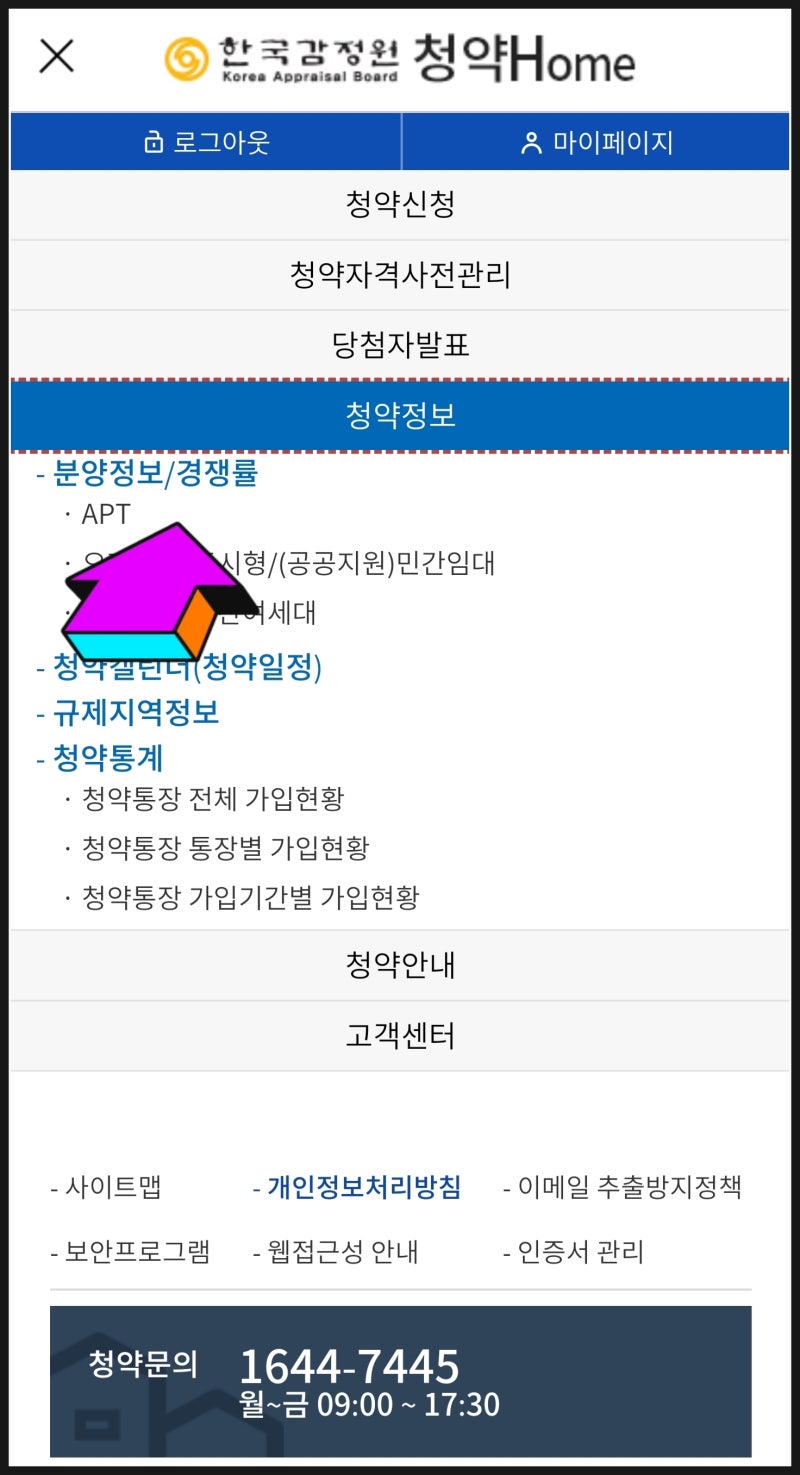
Task: Open 청약통장 전체 가입현황
Action: 213,799
